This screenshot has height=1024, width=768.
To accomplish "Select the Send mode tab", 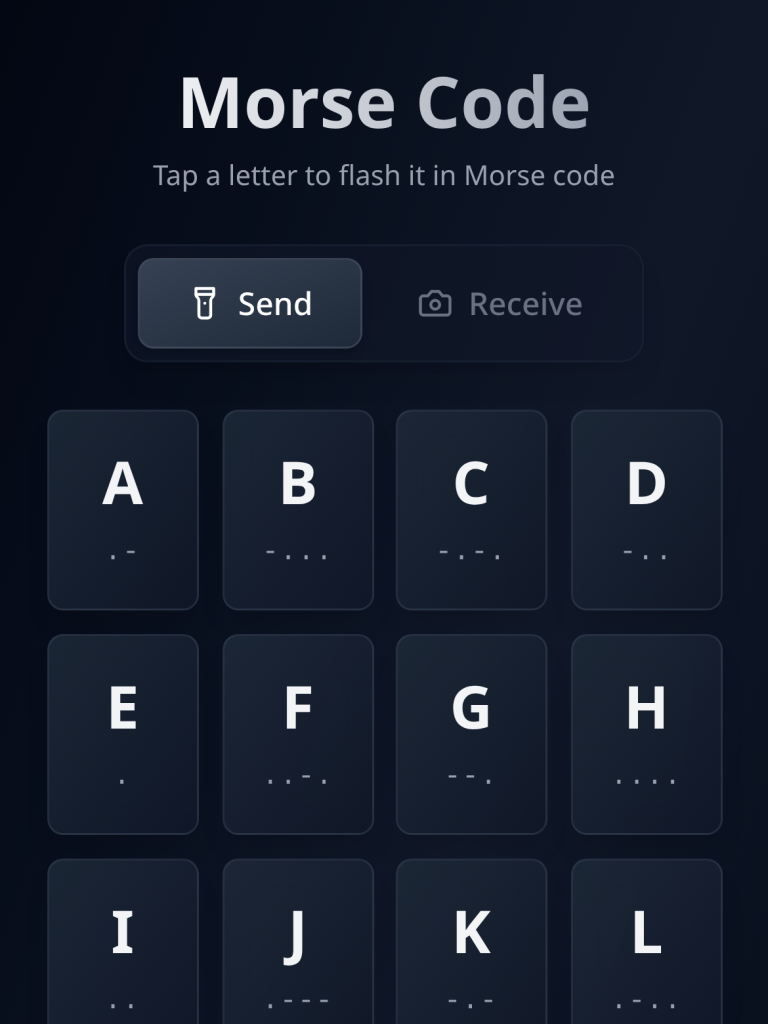I will (250, 303).
